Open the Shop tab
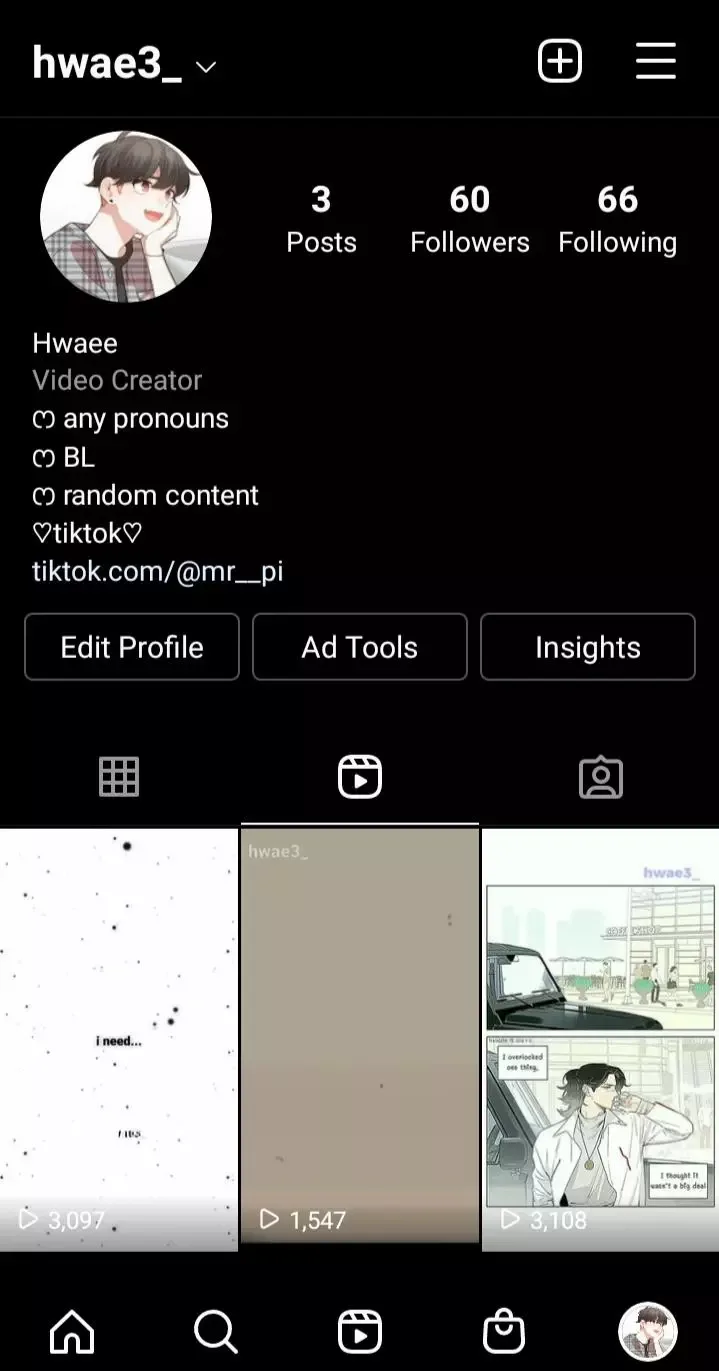The width and height of the screenshot is (719, 1371). (504, 1332)
